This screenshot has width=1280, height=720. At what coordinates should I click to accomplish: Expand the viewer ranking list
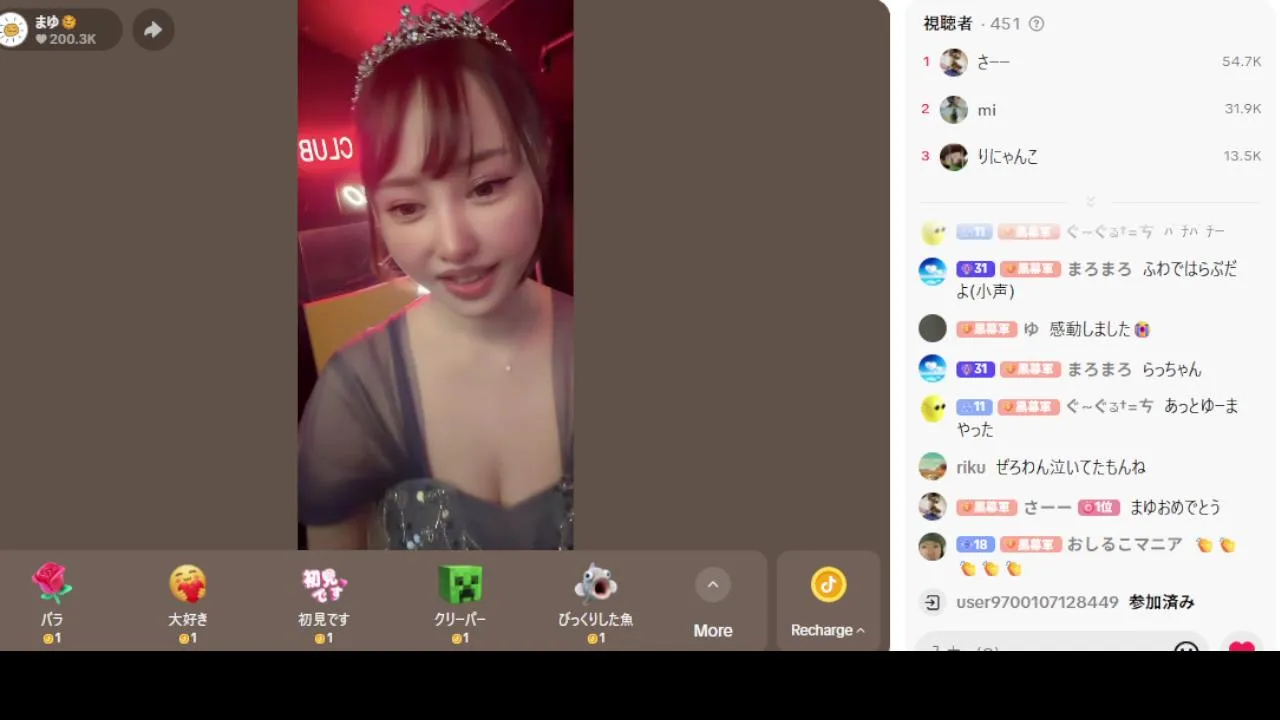coord(1091,202)
